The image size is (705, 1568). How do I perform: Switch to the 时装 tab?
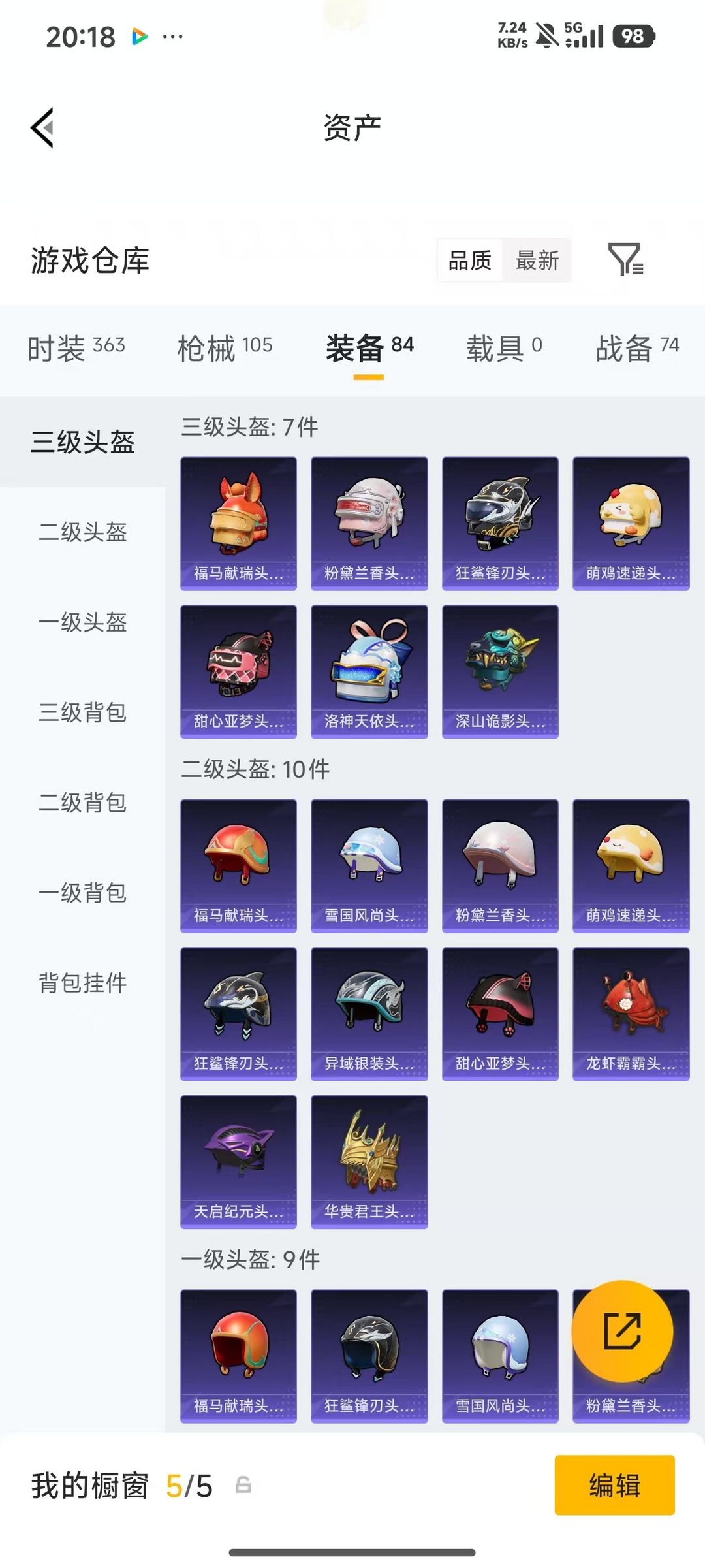click(x=76, y=347)
